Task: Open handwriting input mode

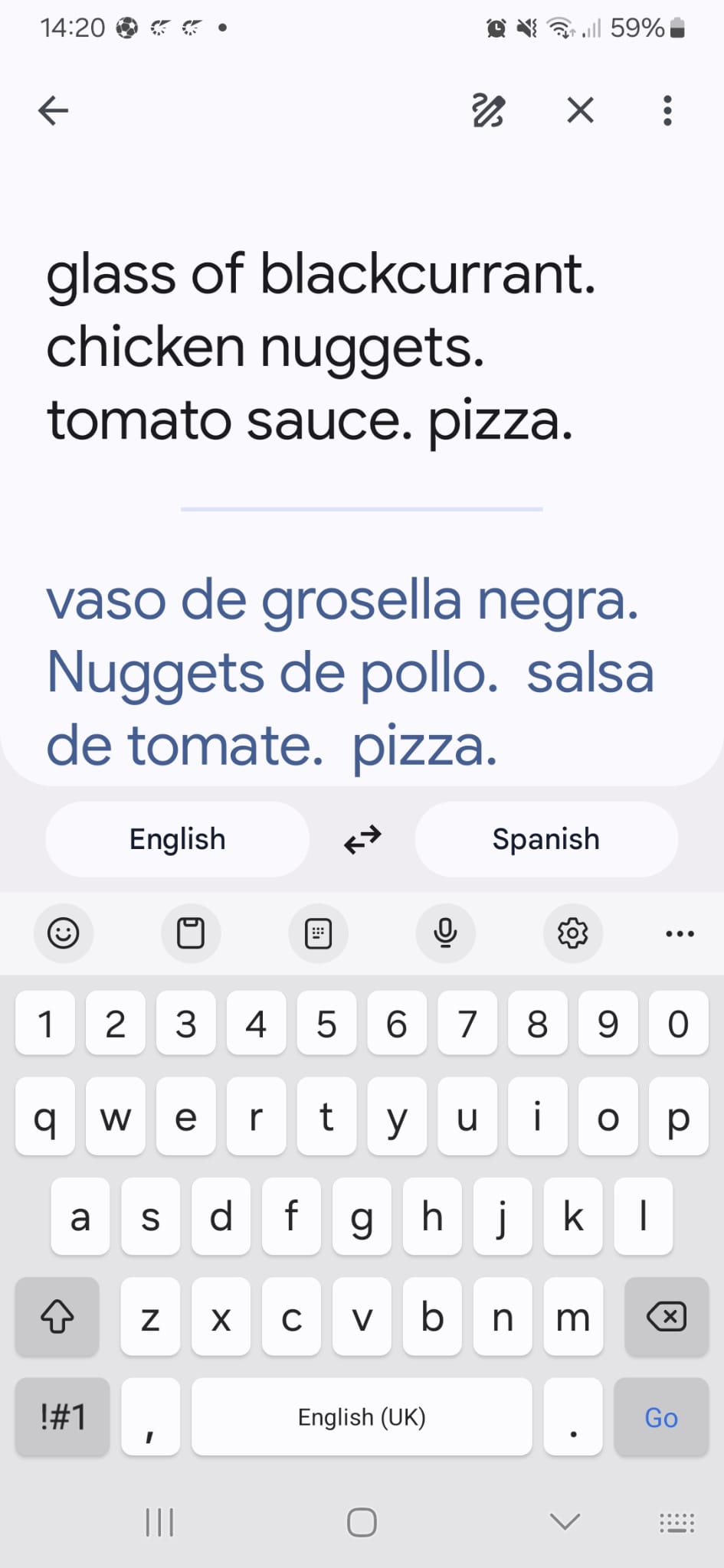Action: click(x=488, y=110)
